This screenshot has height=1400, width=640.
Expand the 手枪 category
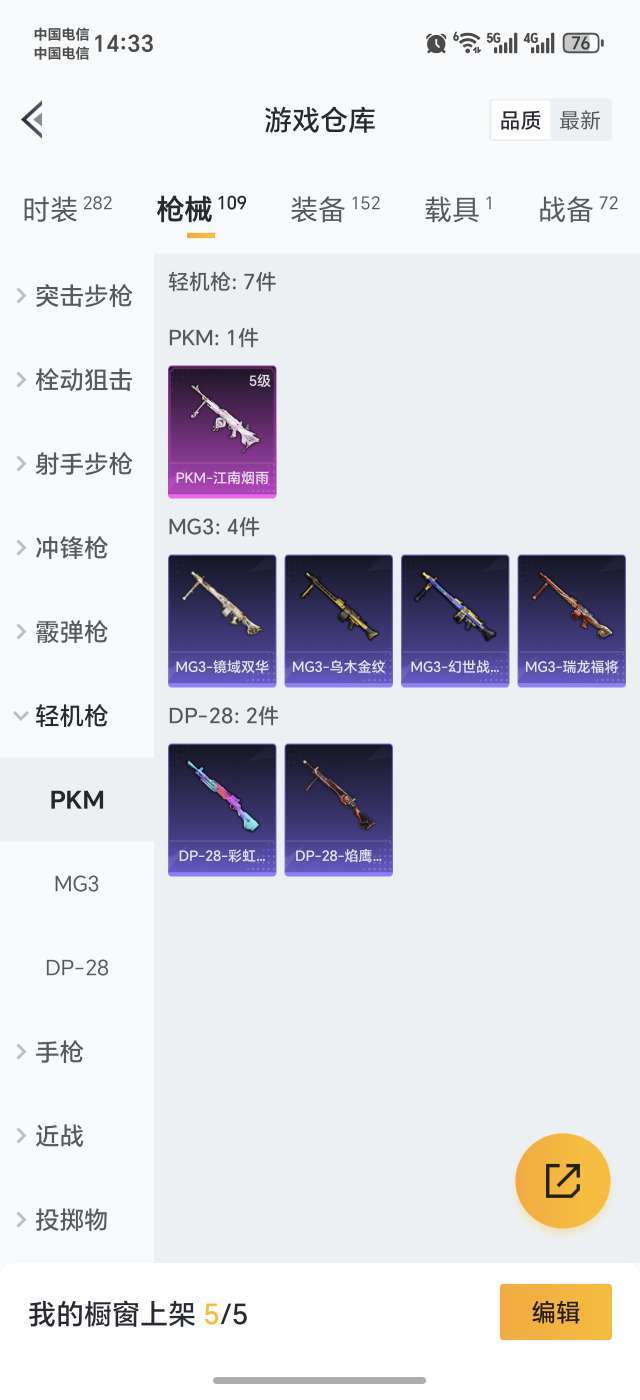click(76, 1052)
